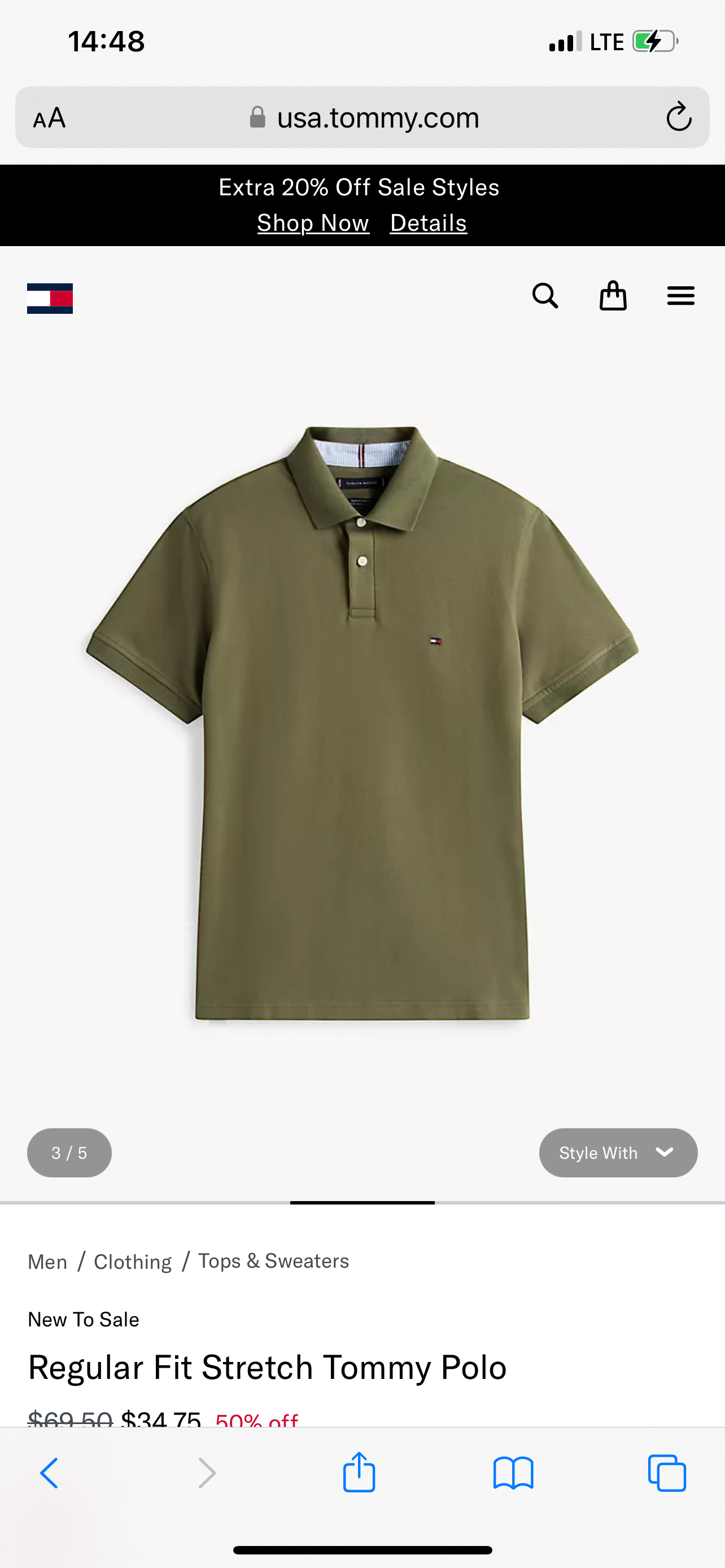This screenshot has width=725, height=1568.
Task: Open the shopping bag
Action: click(x=613, y=296)
